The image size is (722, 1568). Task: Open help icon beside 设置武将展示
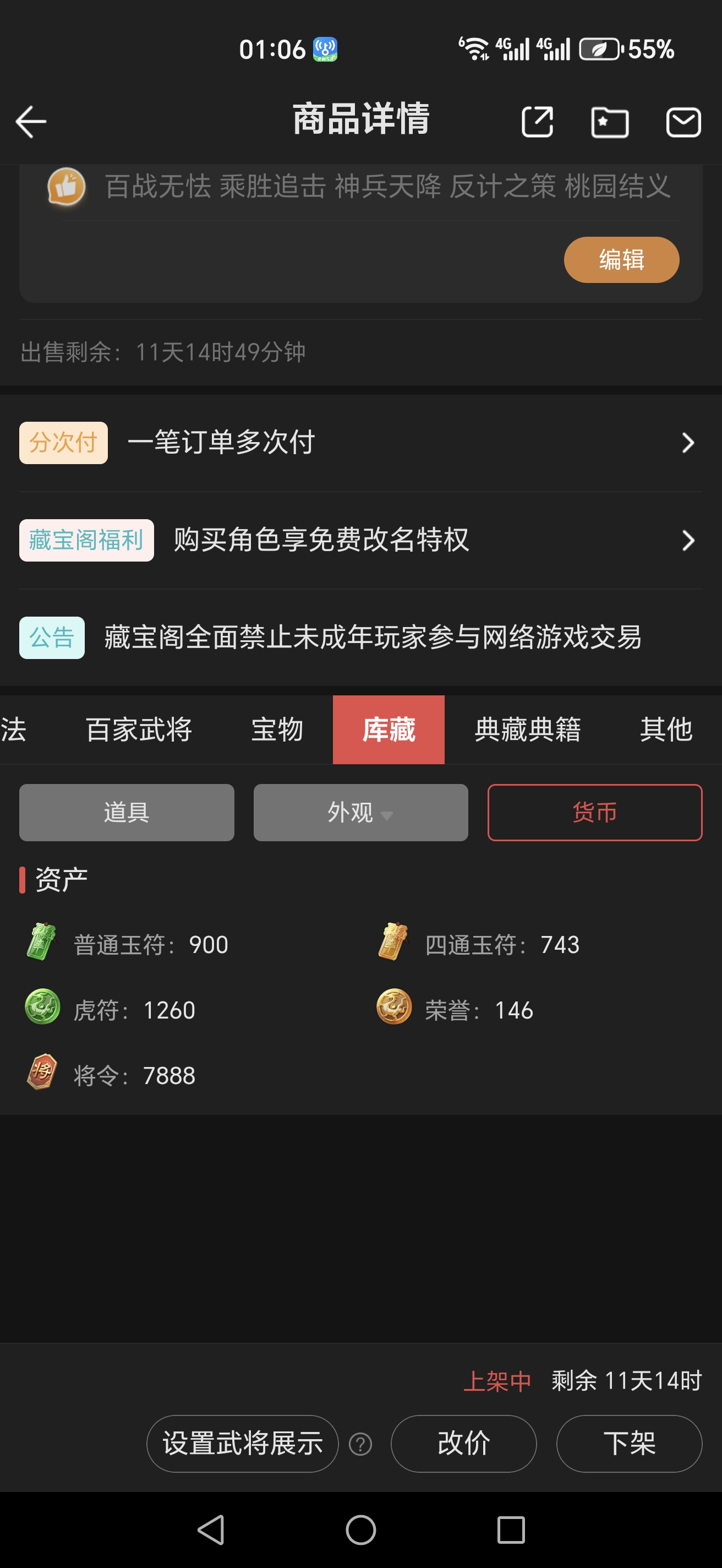[360, 1444]
